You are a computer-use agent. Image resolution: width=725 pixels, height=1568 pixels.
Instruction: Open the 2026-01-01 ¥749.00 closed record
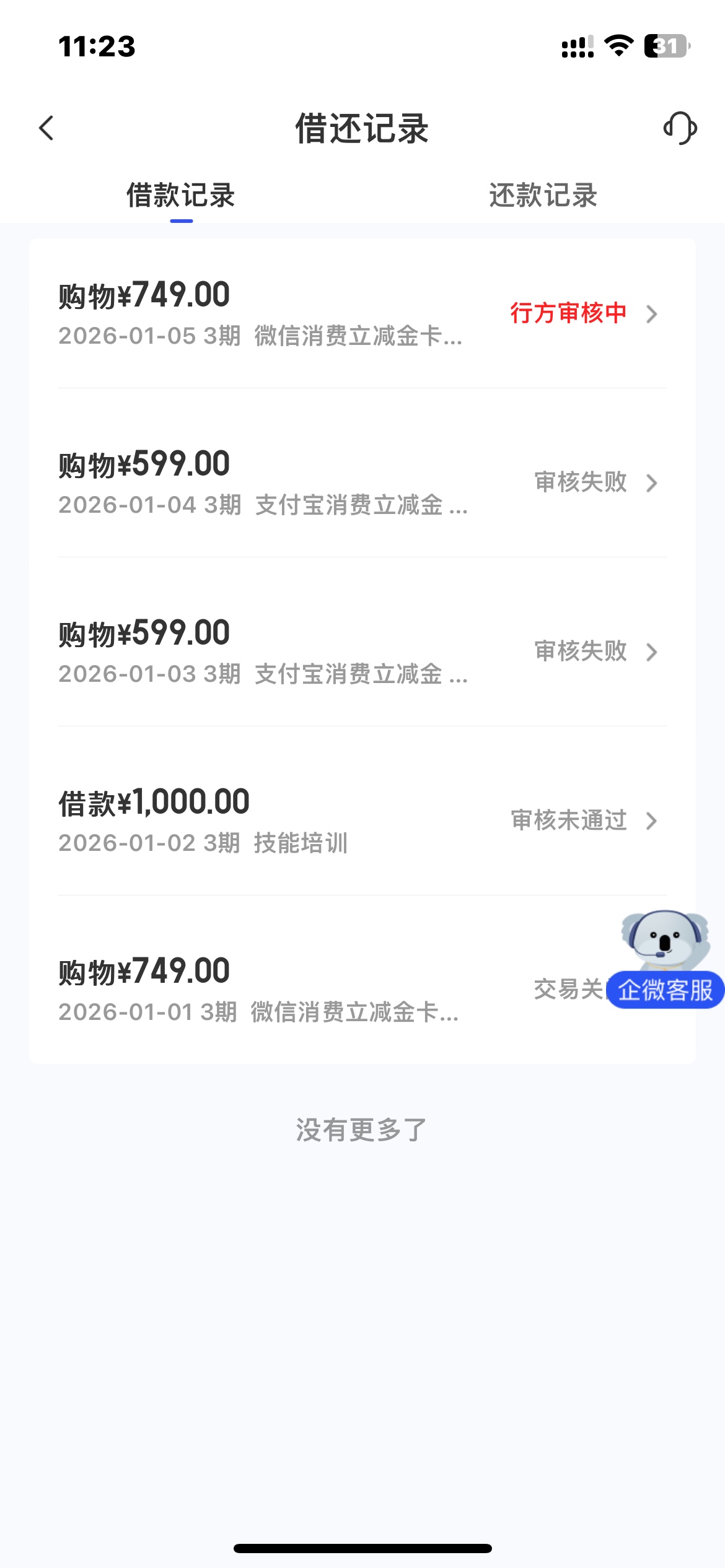click(x=310, y=989)
